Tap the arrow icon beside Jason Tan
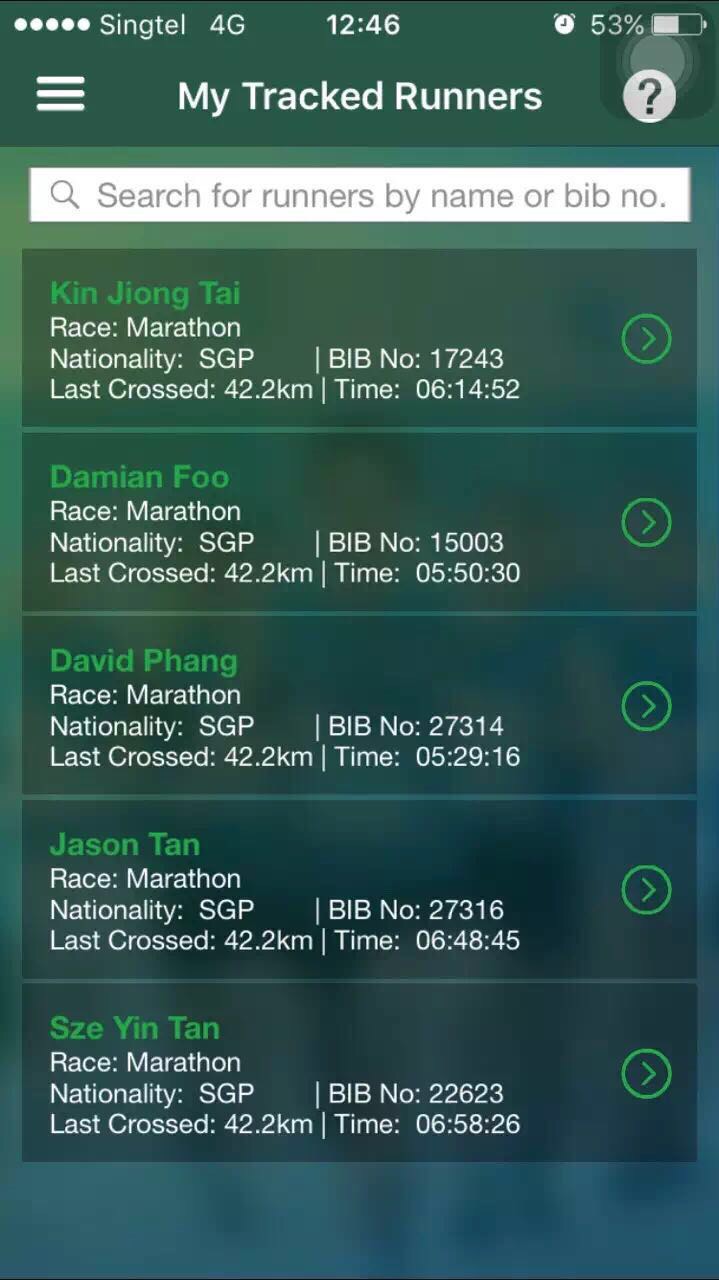719x1280 pixels. point(646,889)
